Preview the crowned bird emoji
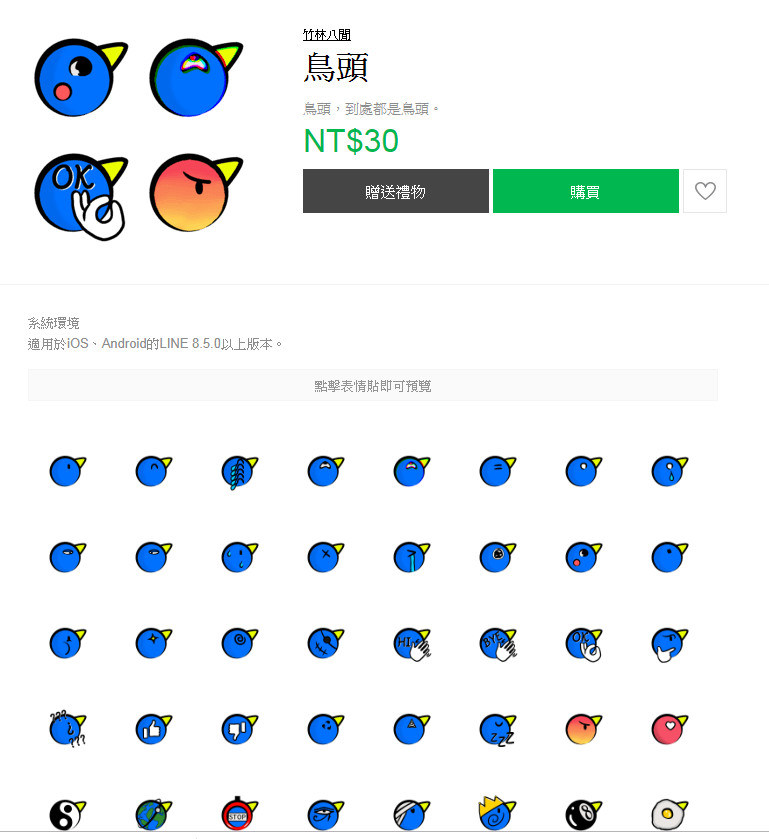The width and height of the screenshot is (769, 839). pyautogui.click(x=497, y=814)
